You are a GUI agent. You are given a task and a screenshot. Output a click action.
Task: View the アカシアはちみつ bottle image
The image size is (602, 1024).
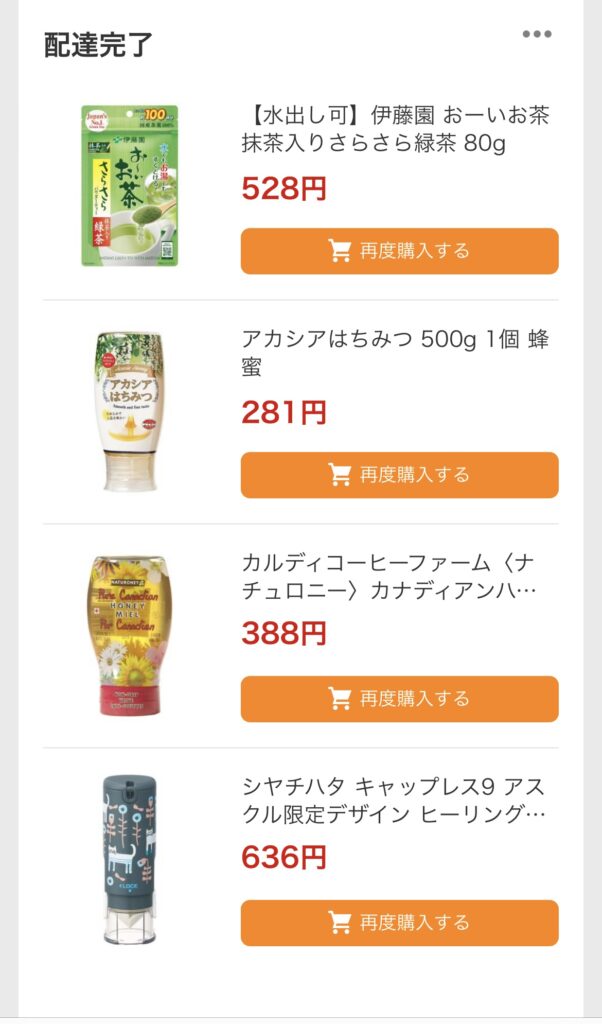129,411
